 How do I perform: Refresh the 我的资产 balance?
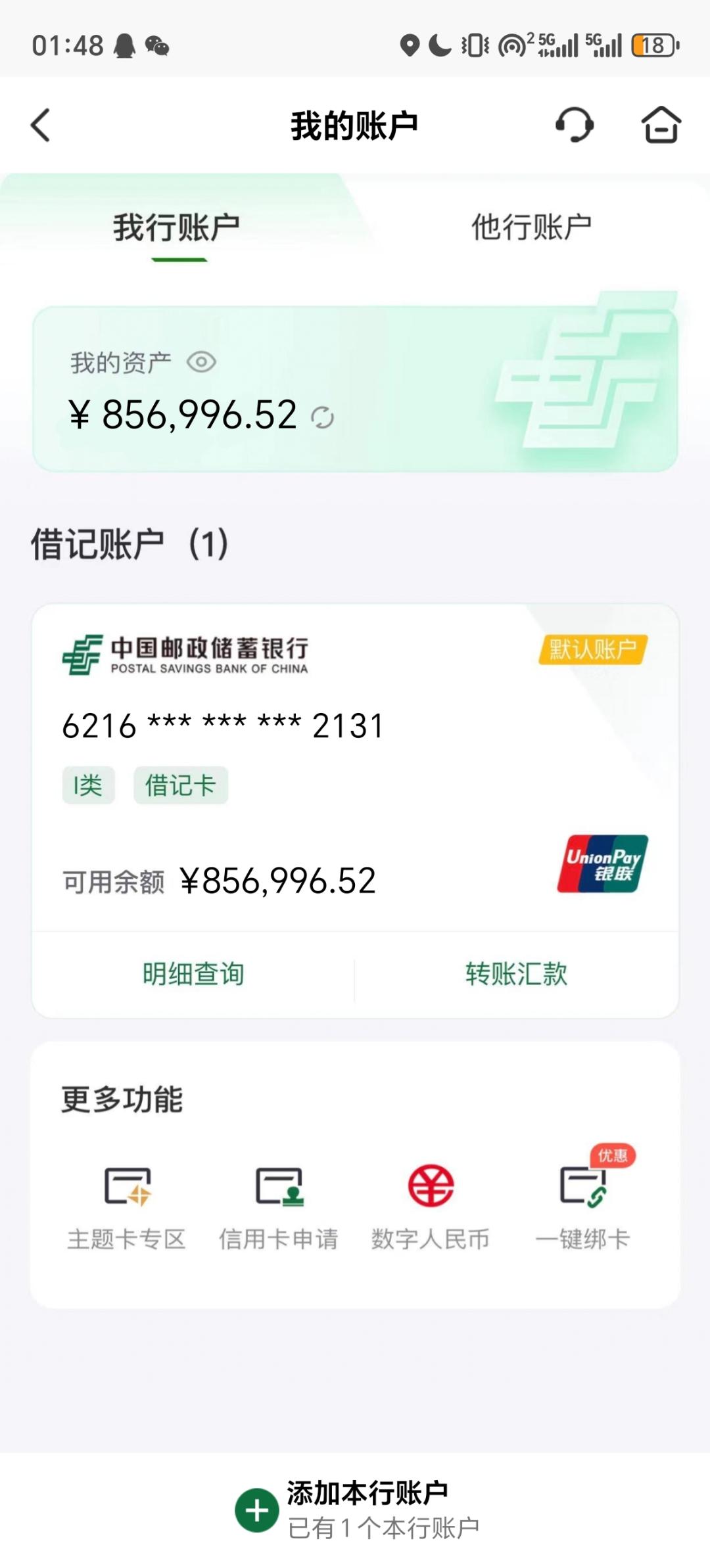tap(322, 417)
